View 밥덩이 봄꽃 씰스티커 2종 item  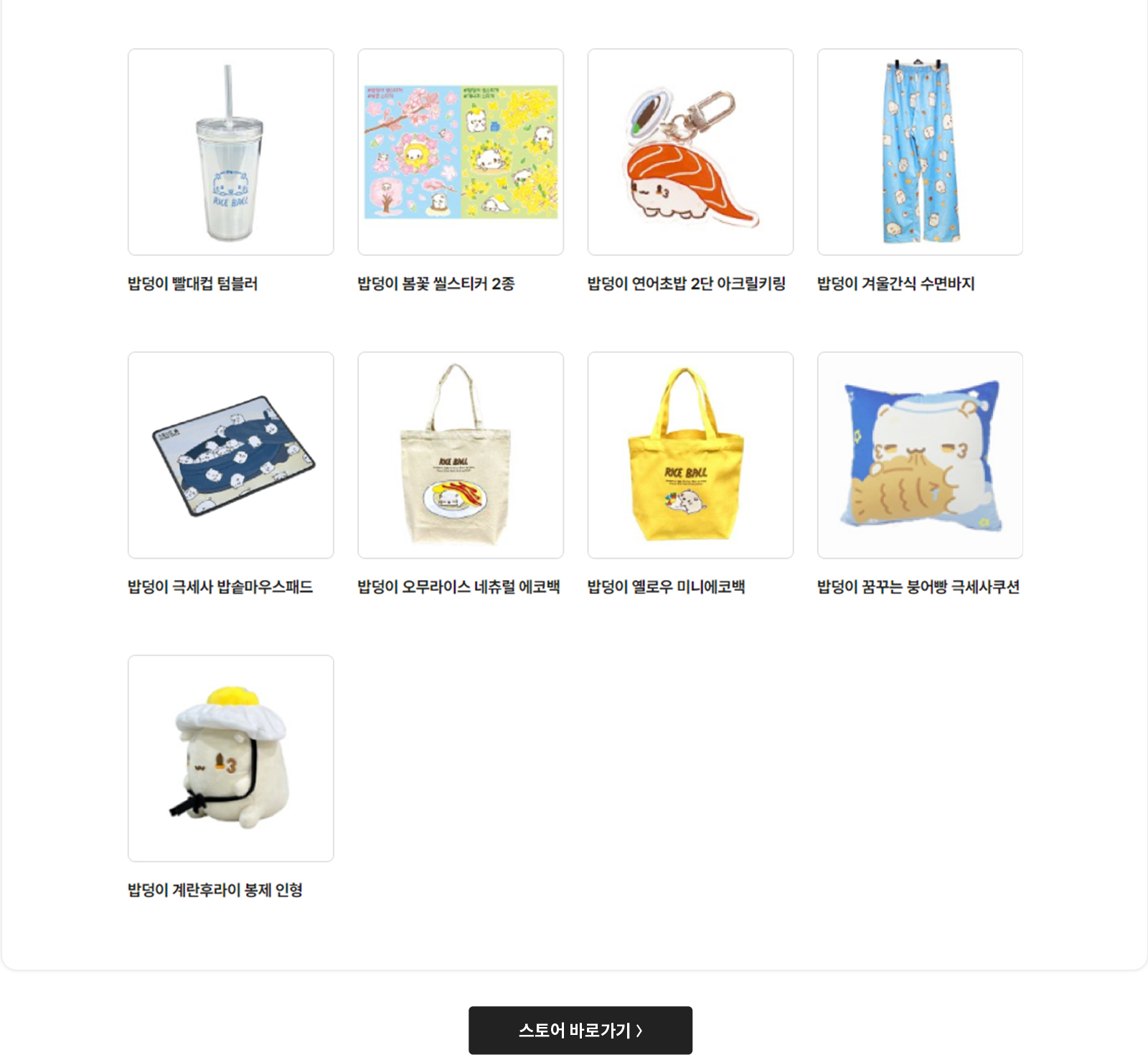(x=461, y=152)
